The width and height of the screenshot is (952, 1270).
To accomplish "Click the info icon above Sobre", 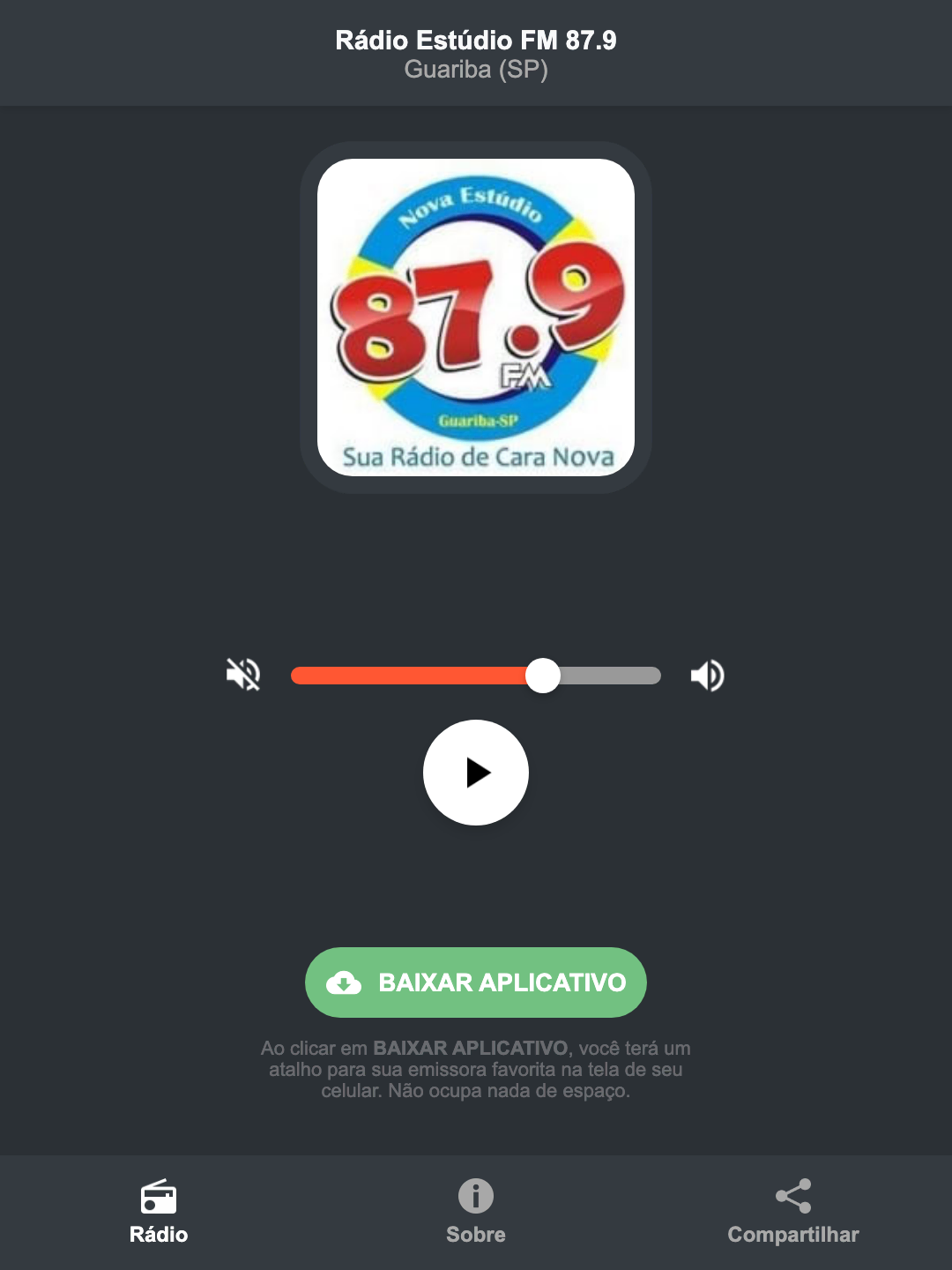I will [x=475, y=1198].
